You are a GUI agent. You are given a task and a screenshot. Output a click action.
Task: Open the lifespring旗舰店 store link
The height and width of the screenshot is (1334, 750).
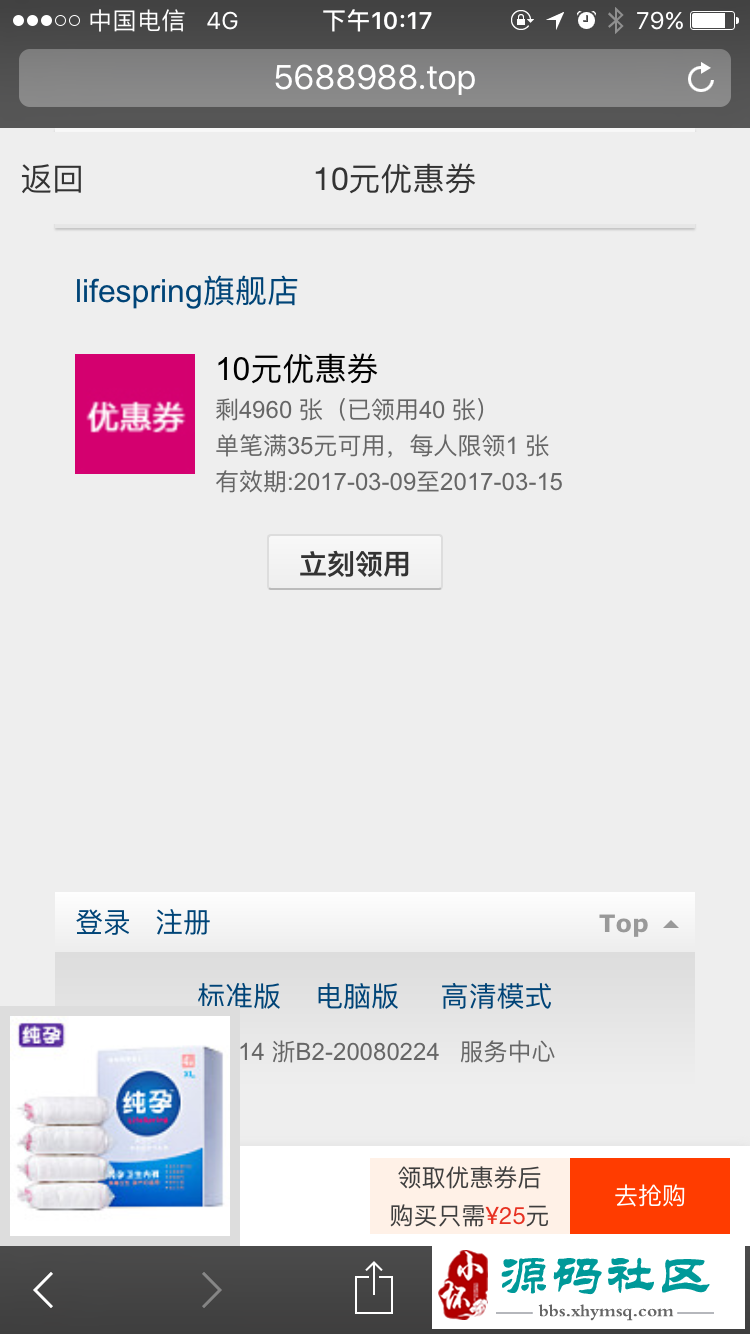pyautogui.click(x=186, y=292)
